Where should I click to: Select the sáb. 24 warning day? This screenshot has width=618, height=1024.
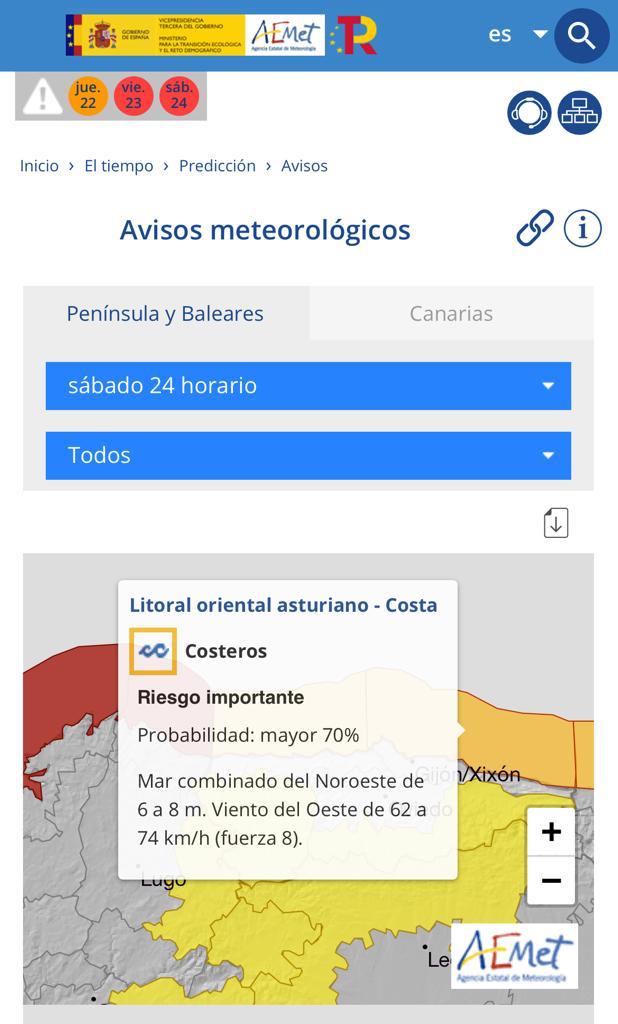179,96
